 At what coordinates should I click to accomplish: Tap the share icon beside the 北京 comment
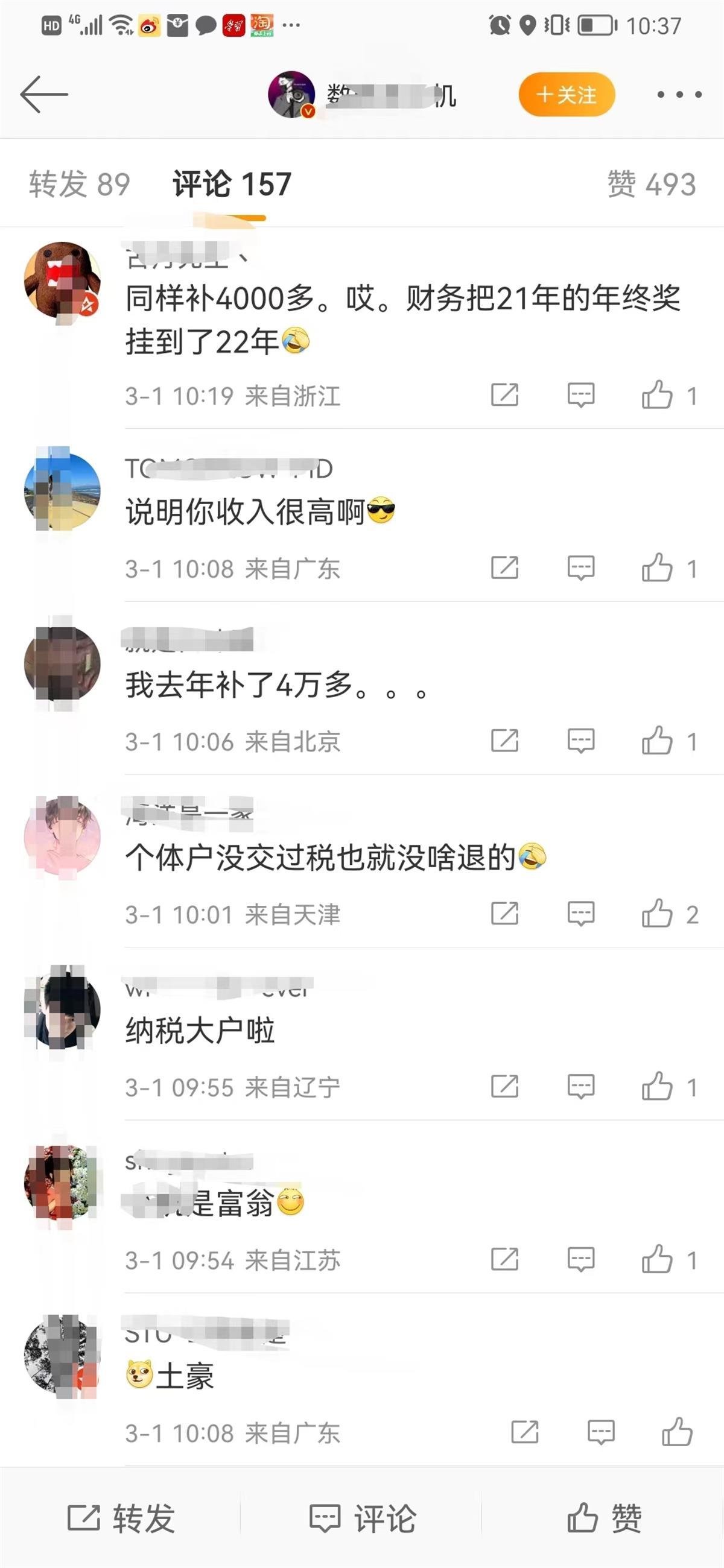pyautogui.click(x=503, y=739)
